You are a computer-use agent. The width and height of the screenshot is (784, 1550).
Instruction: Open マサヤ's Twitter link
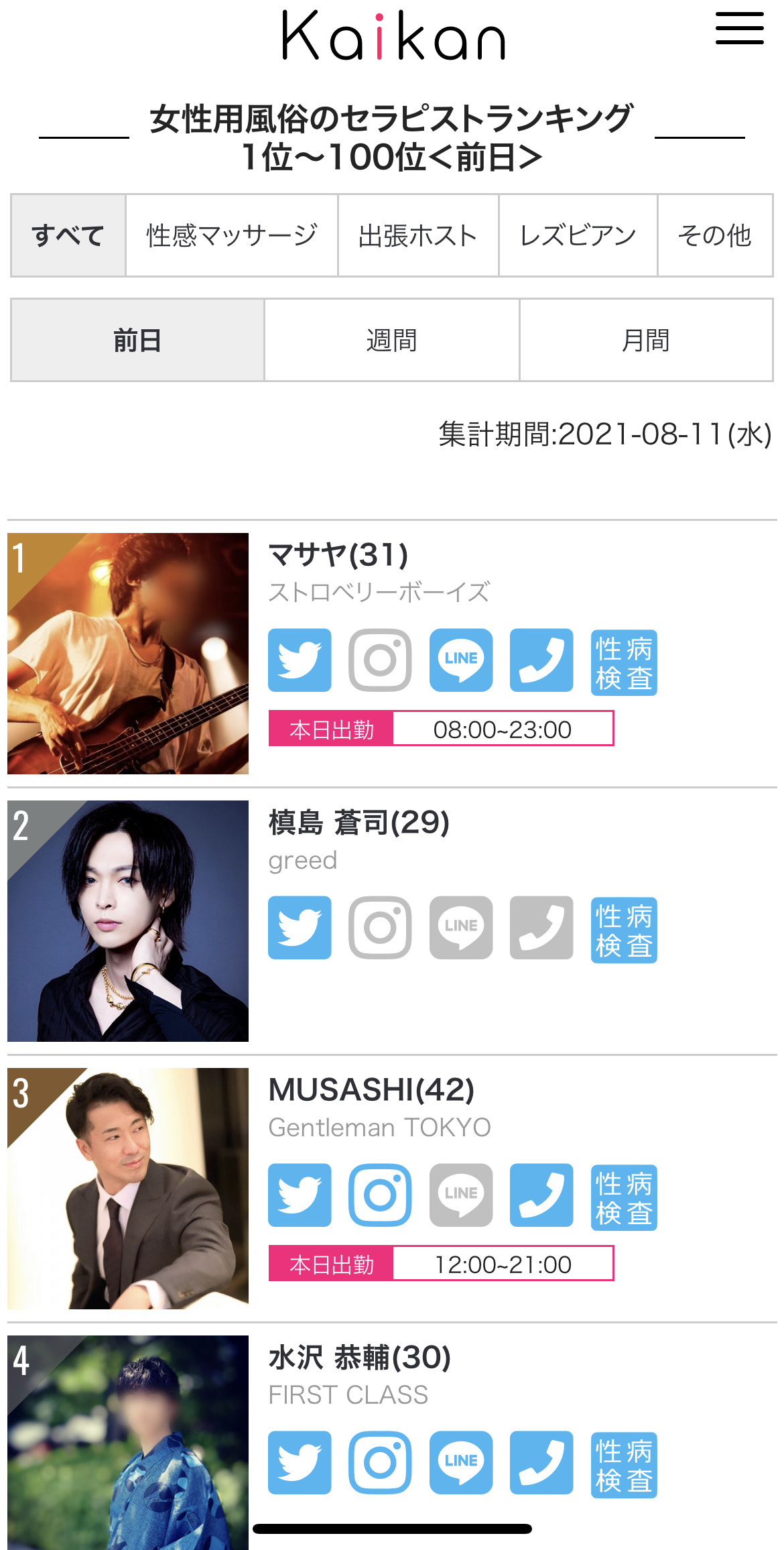(300, 660)
